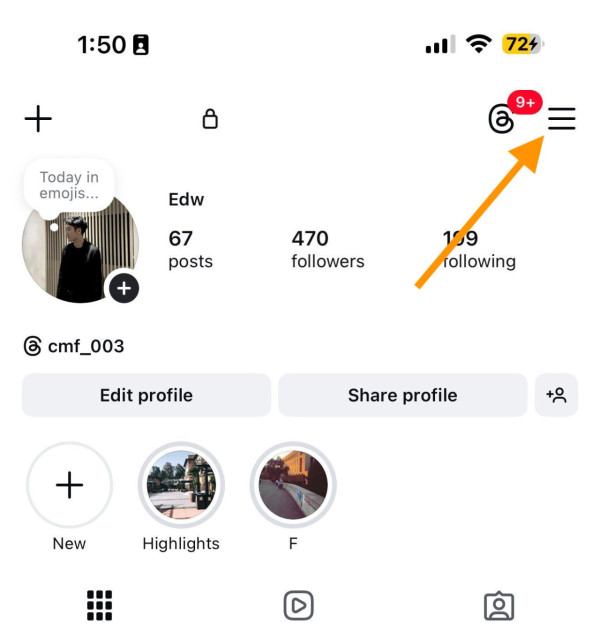Open the hamburger menu

[561, 119]
